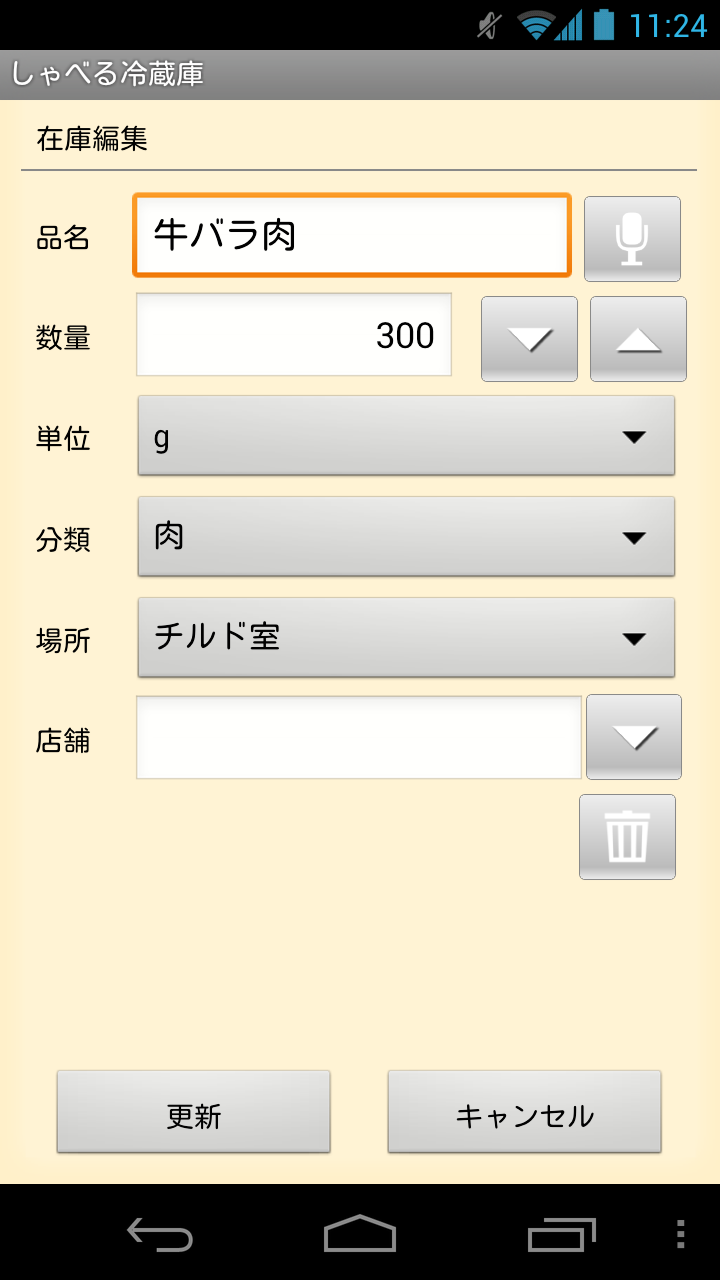
Task: Decrease quantity with the down arrow
Action: [x=529, y=339]
